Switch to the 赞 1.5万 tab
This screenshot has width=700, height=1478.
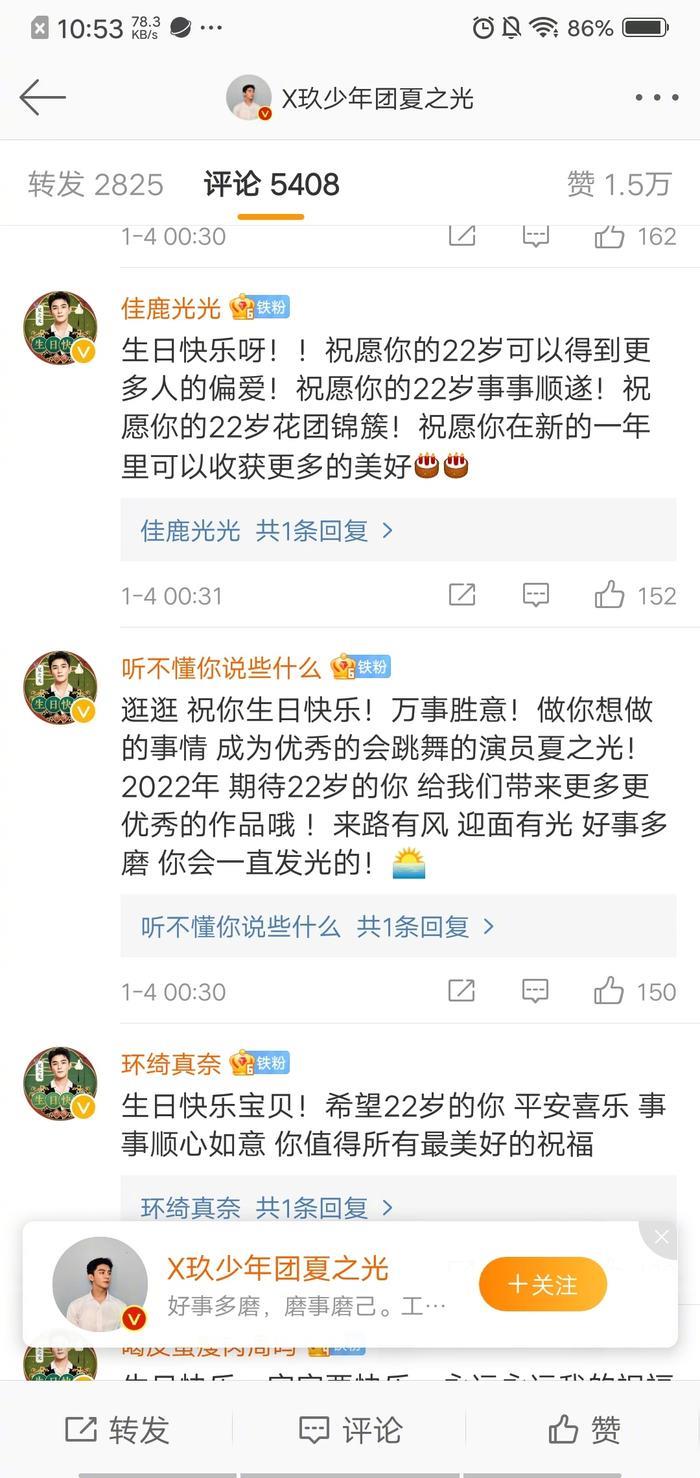point(618,184)
